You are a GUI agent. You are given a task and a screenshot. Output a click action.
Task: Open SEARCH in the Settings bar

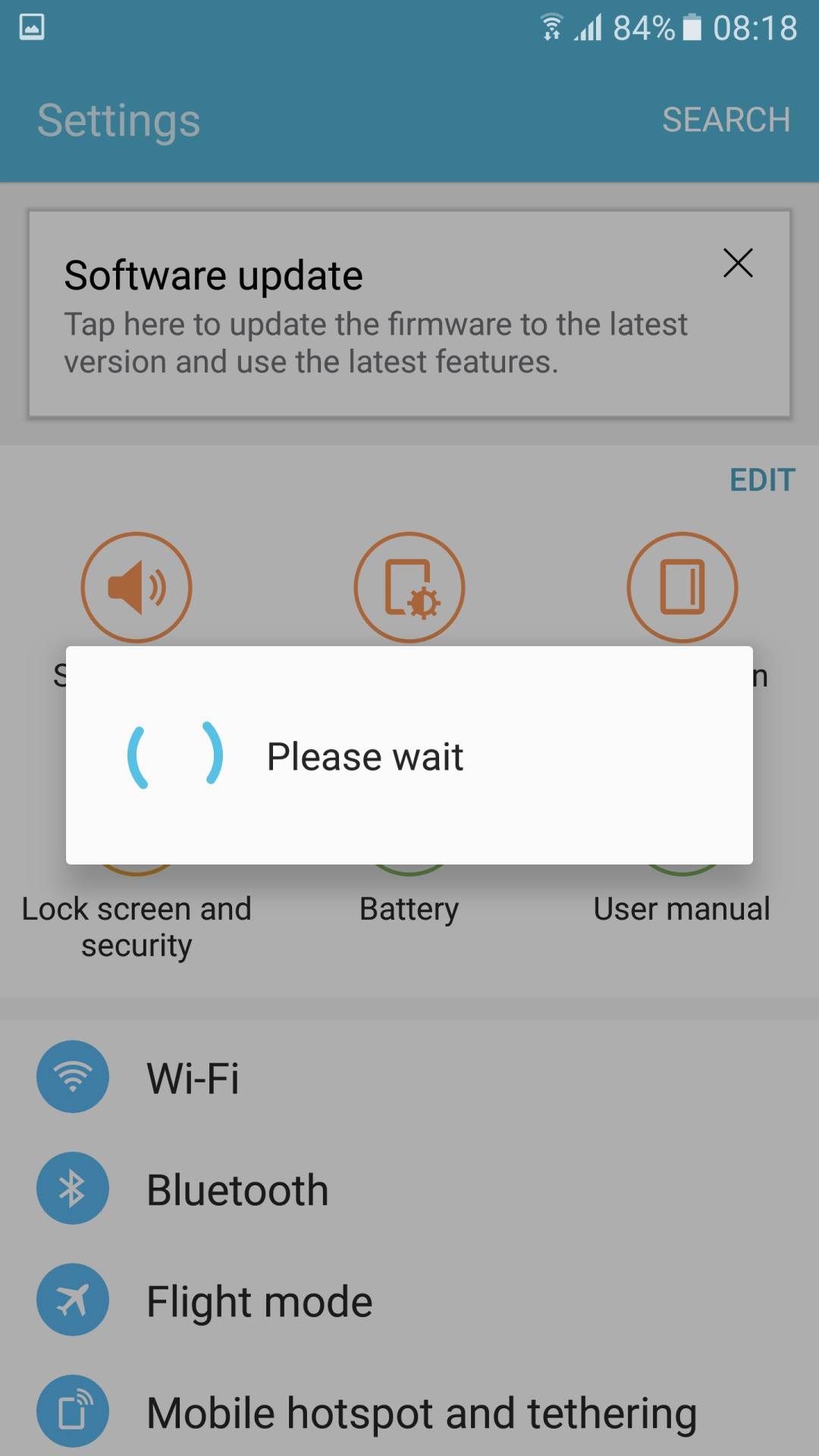coord(726,120)
